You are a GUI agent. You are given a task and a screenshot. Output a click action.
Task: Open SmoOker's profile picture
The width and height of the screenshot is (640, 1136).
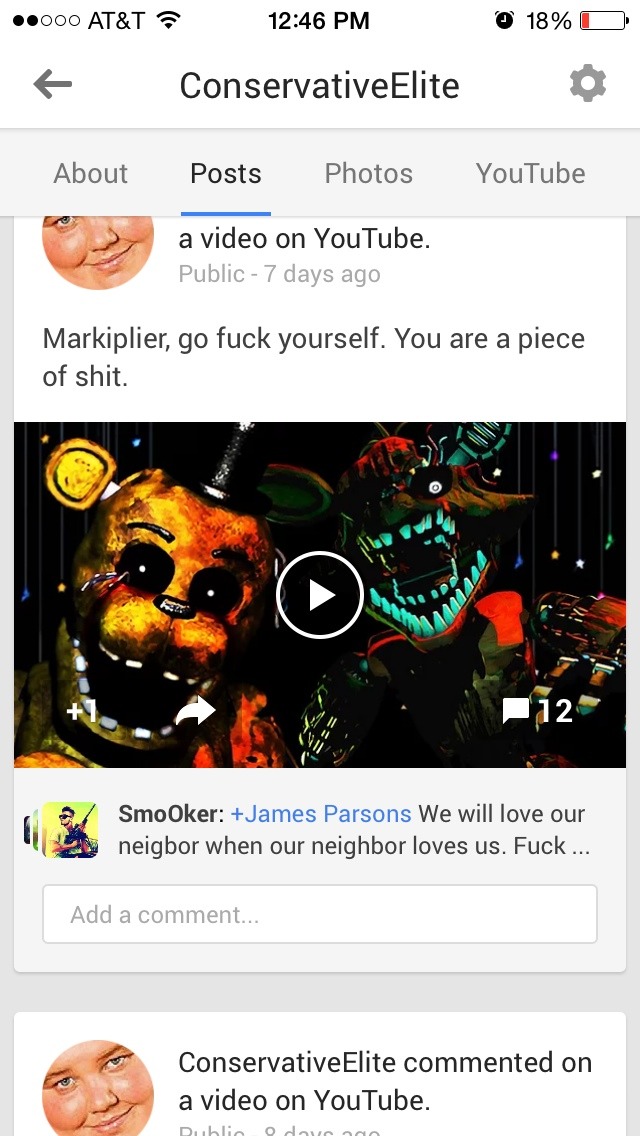(70, 830)
